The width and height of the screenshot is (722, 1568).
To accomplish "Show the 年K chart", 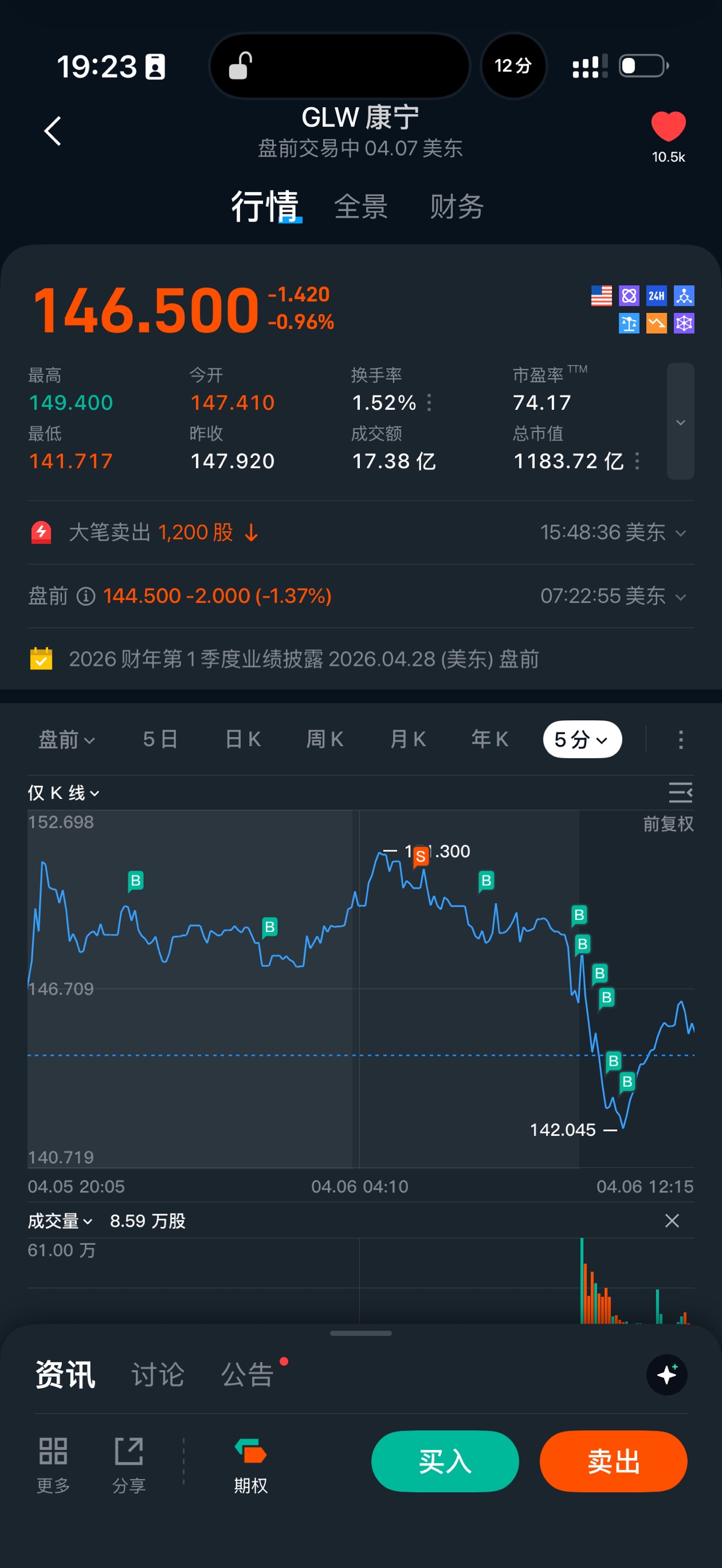I will (489, 739).
